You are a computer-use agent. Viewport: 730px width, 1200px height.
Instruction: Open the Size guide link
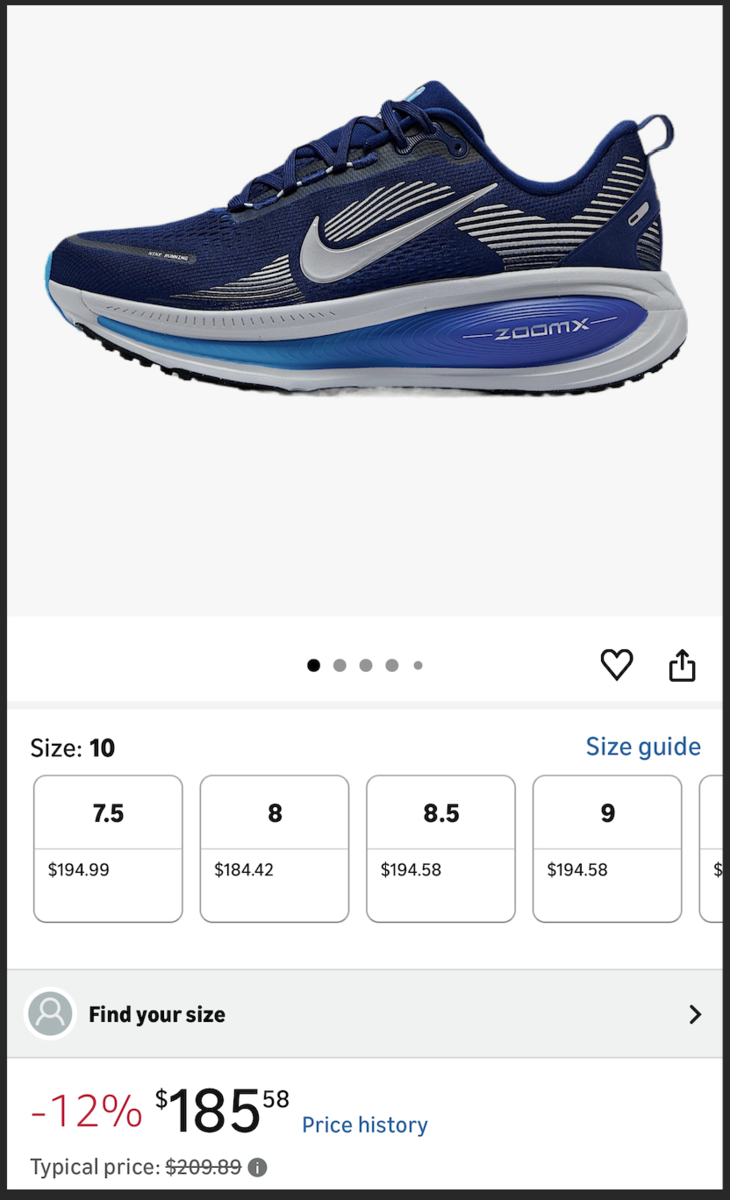643,747
